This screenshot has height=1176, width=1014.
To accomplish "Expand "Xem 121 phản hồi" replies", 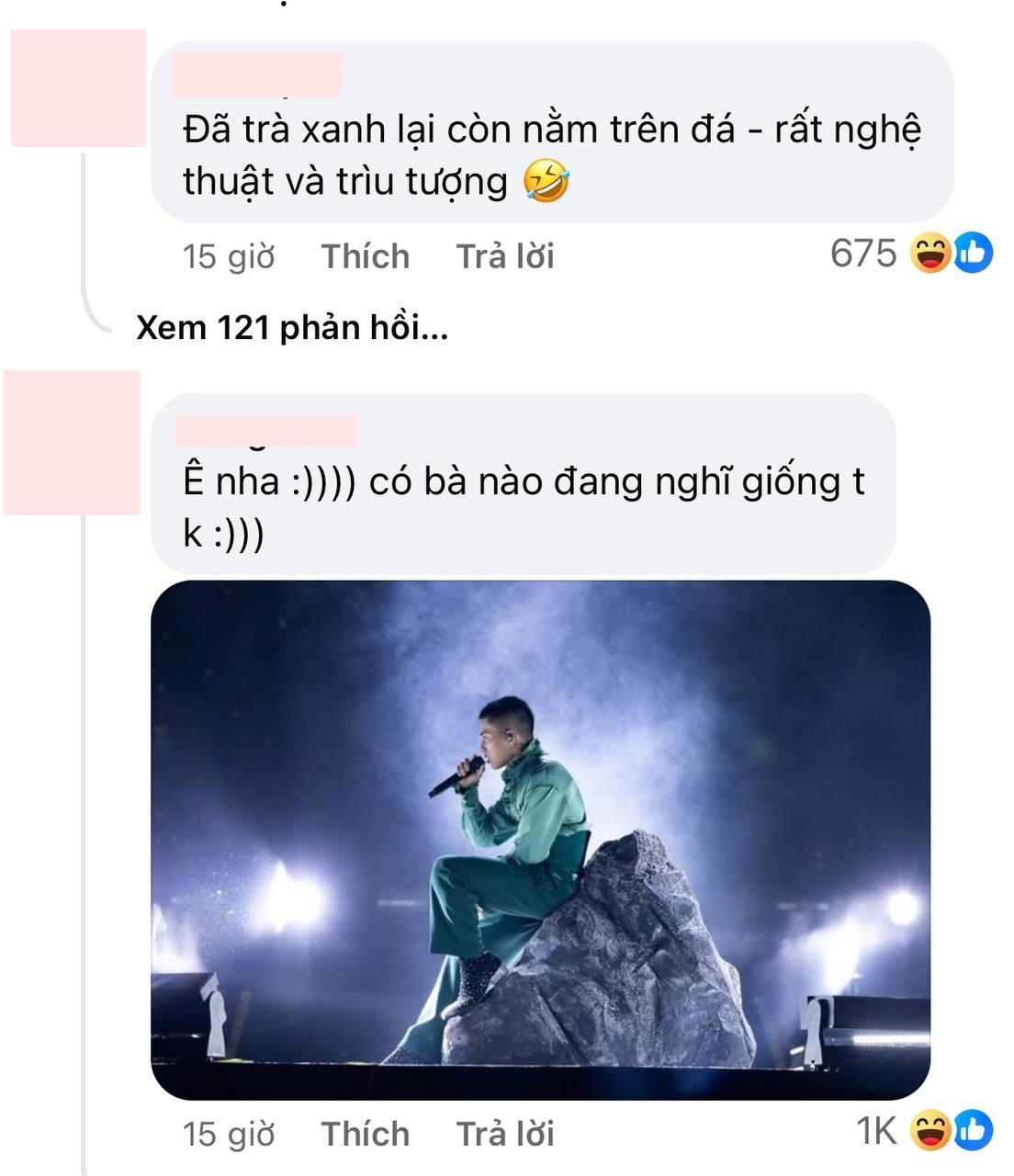I will (x=292, y=327).
